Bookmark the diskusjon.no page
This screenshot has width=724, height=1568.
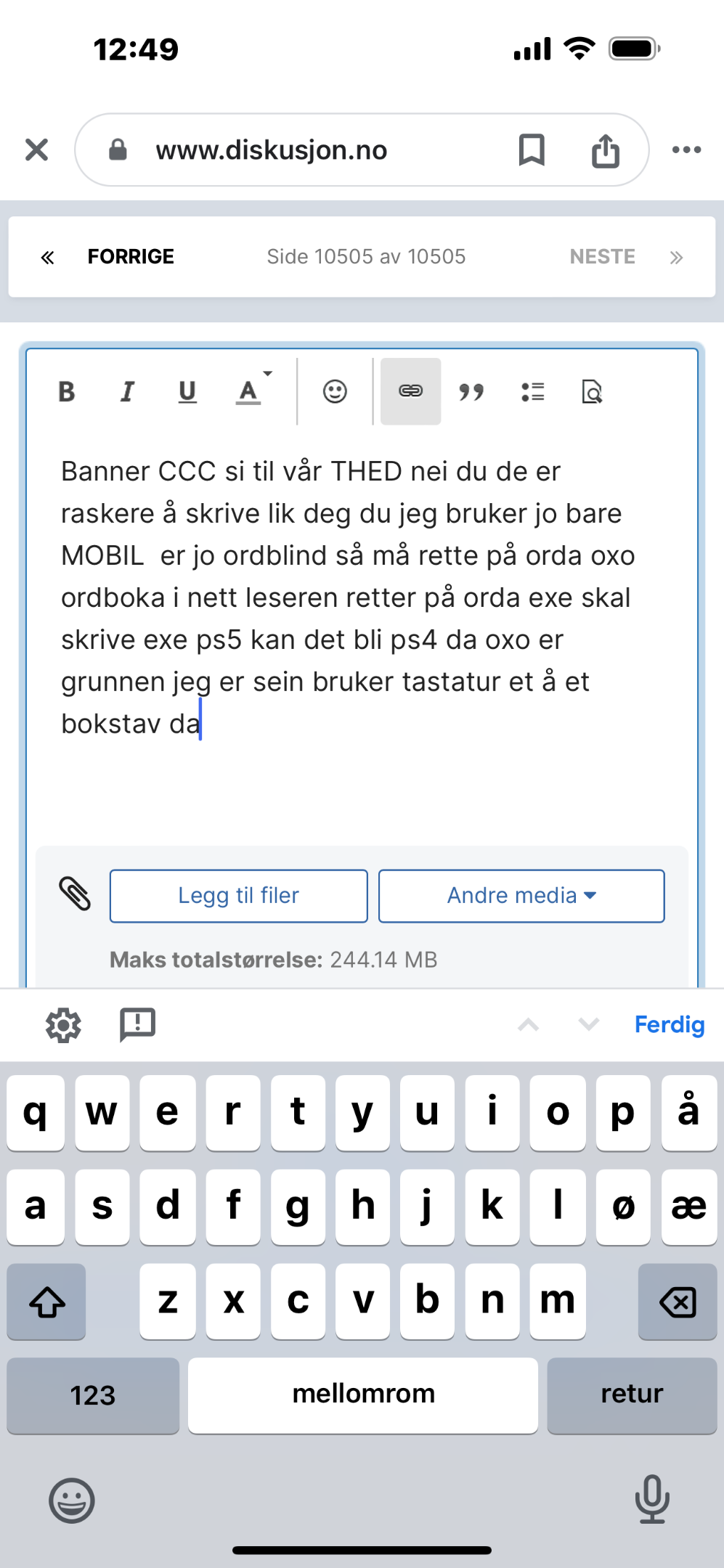tap(532, 150)
